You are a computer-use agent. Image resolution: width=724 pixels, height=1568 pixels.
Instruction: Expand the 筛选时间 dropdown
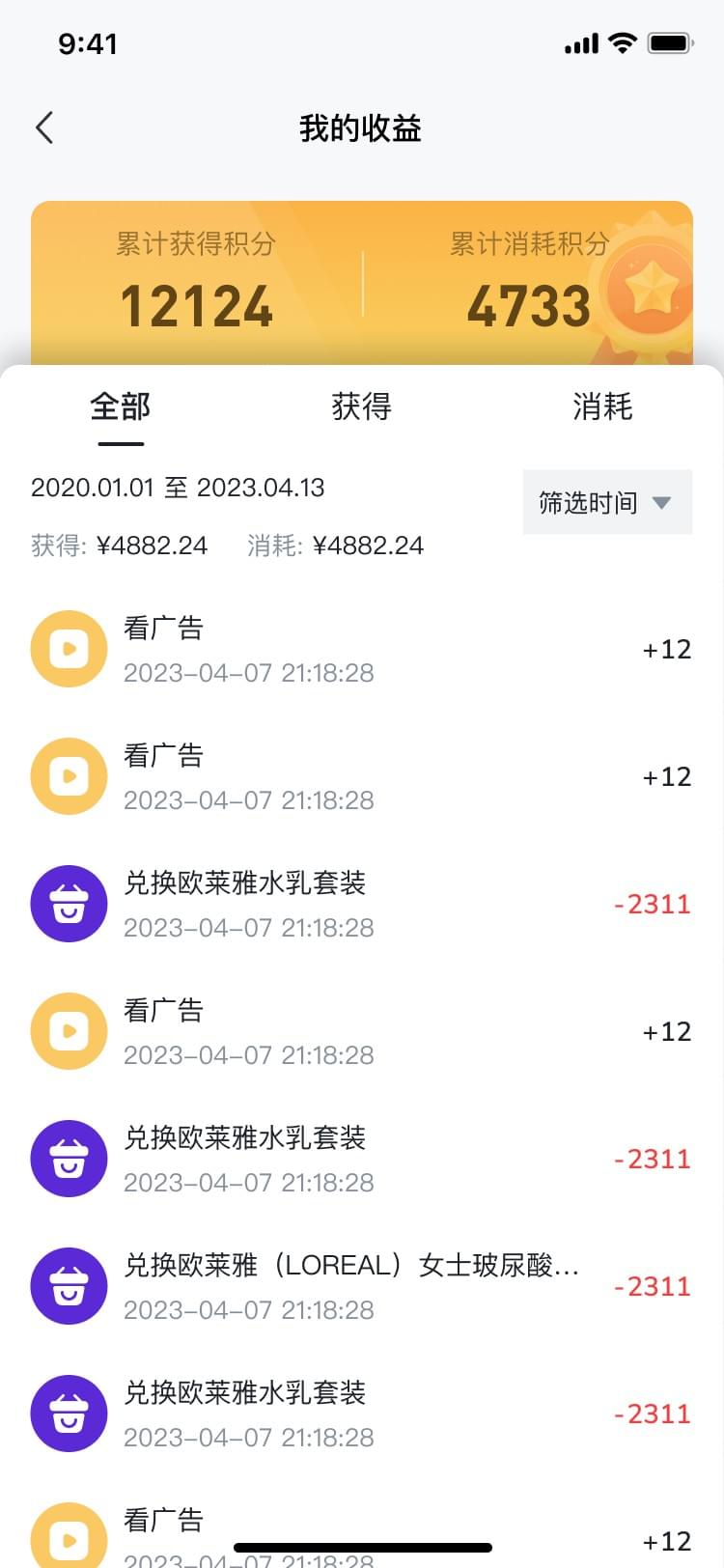point(606,502)
